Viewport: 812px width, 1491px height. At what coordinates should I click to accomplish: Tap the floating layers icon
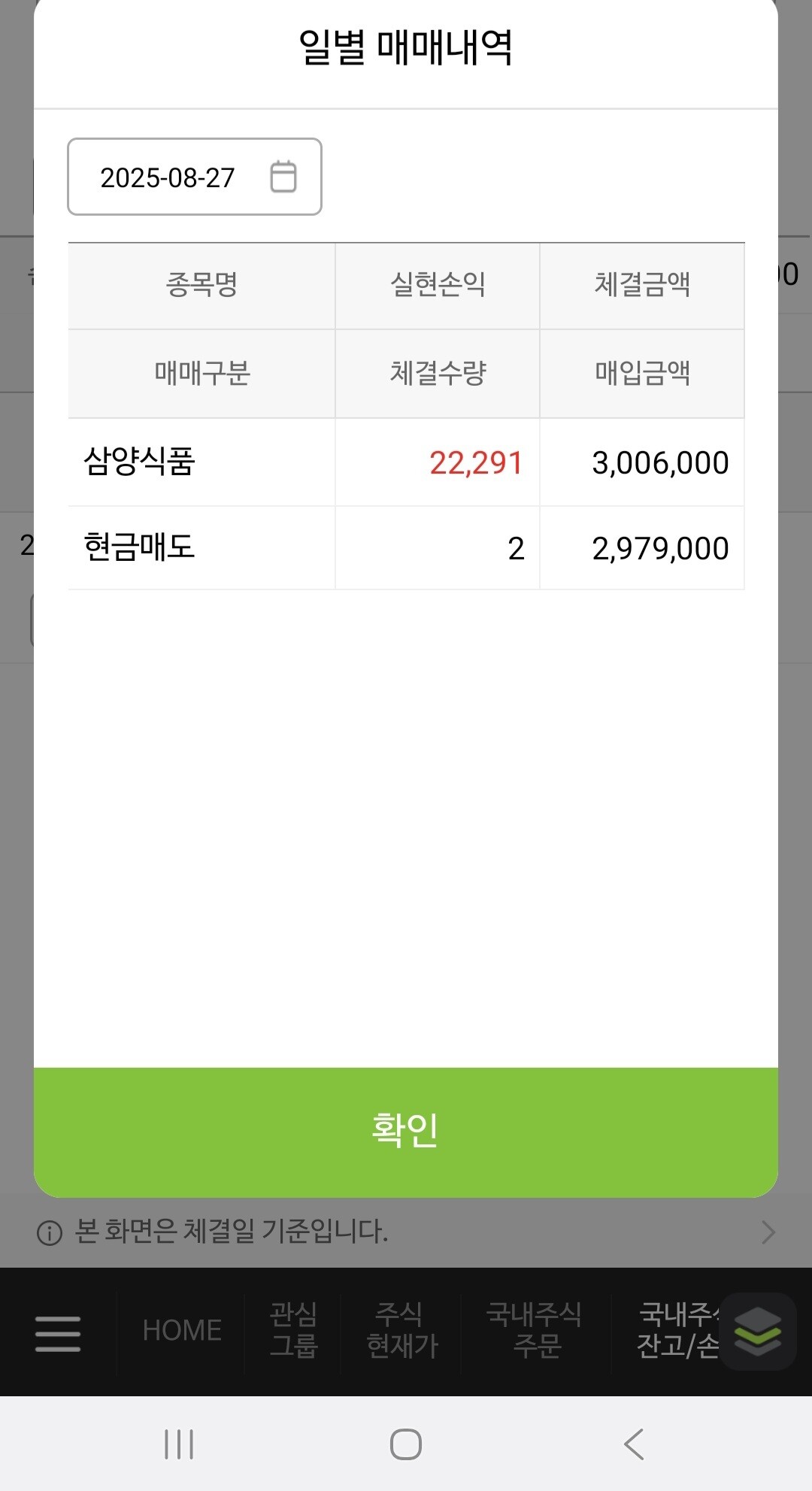(x=758, y=1332)
